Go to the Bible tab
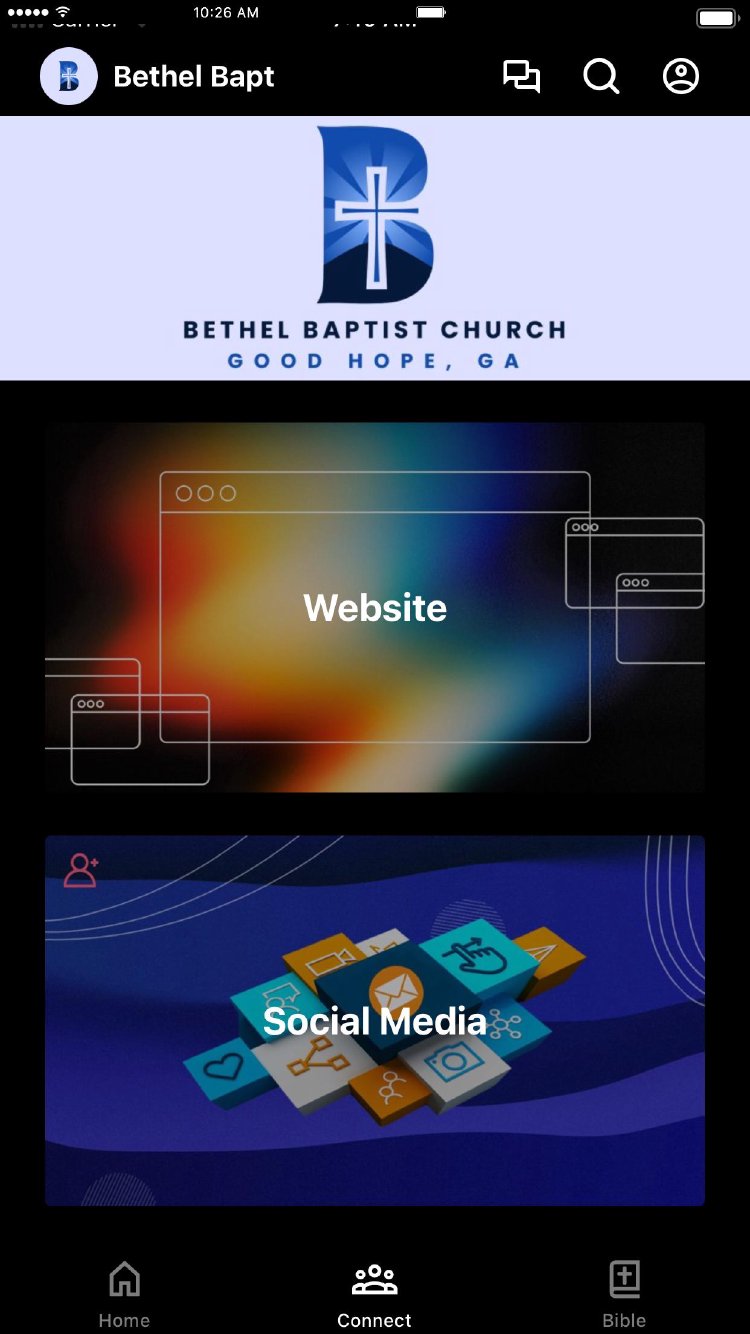The image size is (750, 1334). (x=624, y=1294)
